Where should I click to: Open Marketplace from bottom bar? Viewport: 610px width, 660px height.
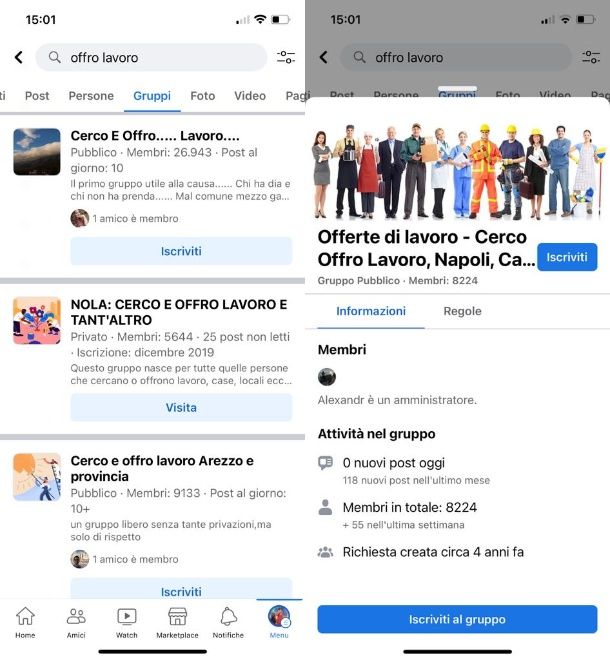coord(177,621)
